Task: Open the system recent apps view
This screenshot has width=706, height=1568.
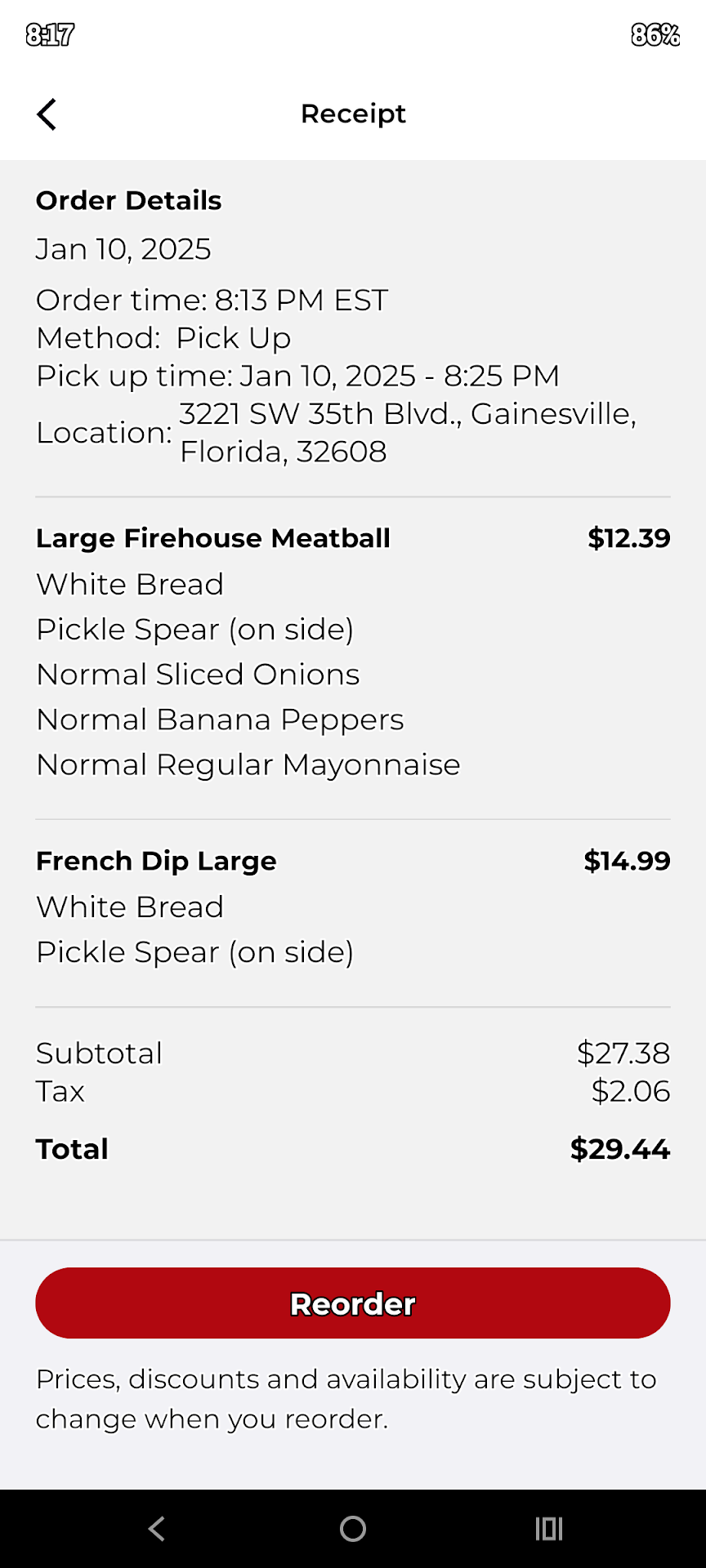Action: pos(549,1529)
